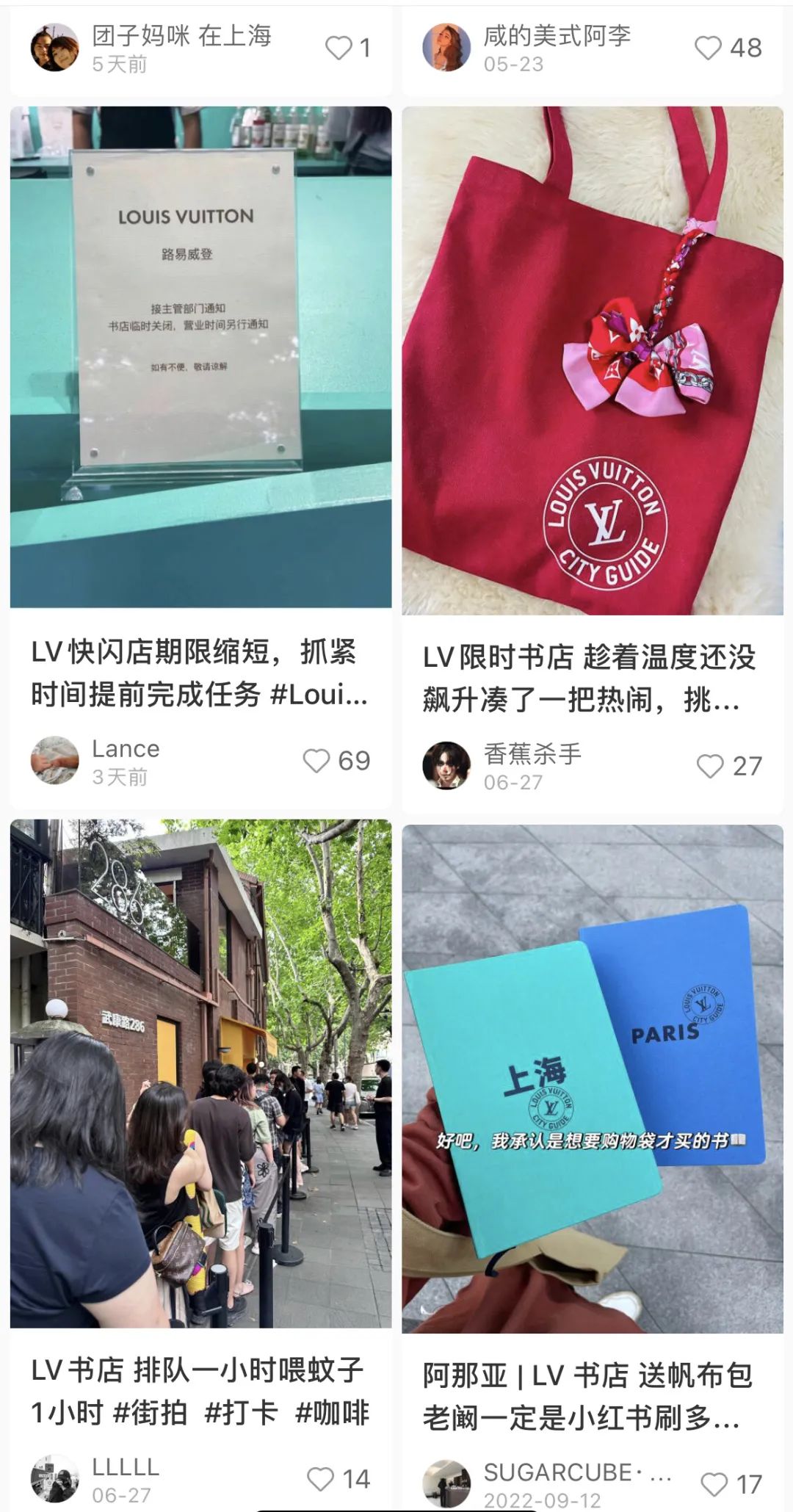Image resolution: width=793 pixels, height=1512 pixels.
Task: Like the post by 香蕉杀手
Action: click(710, 766)
